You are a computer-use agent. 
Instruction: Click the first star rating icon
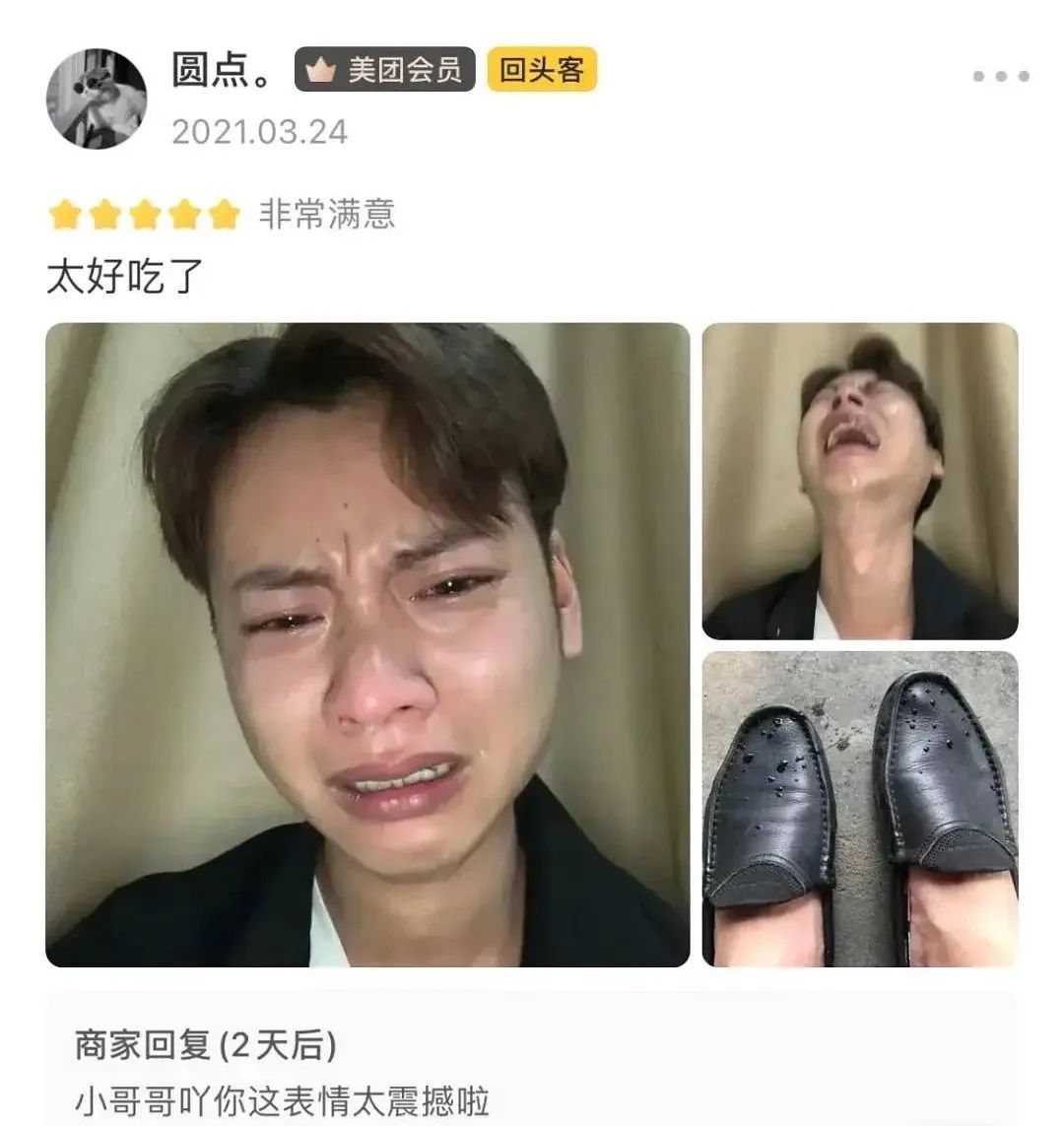tap(63, 211)
